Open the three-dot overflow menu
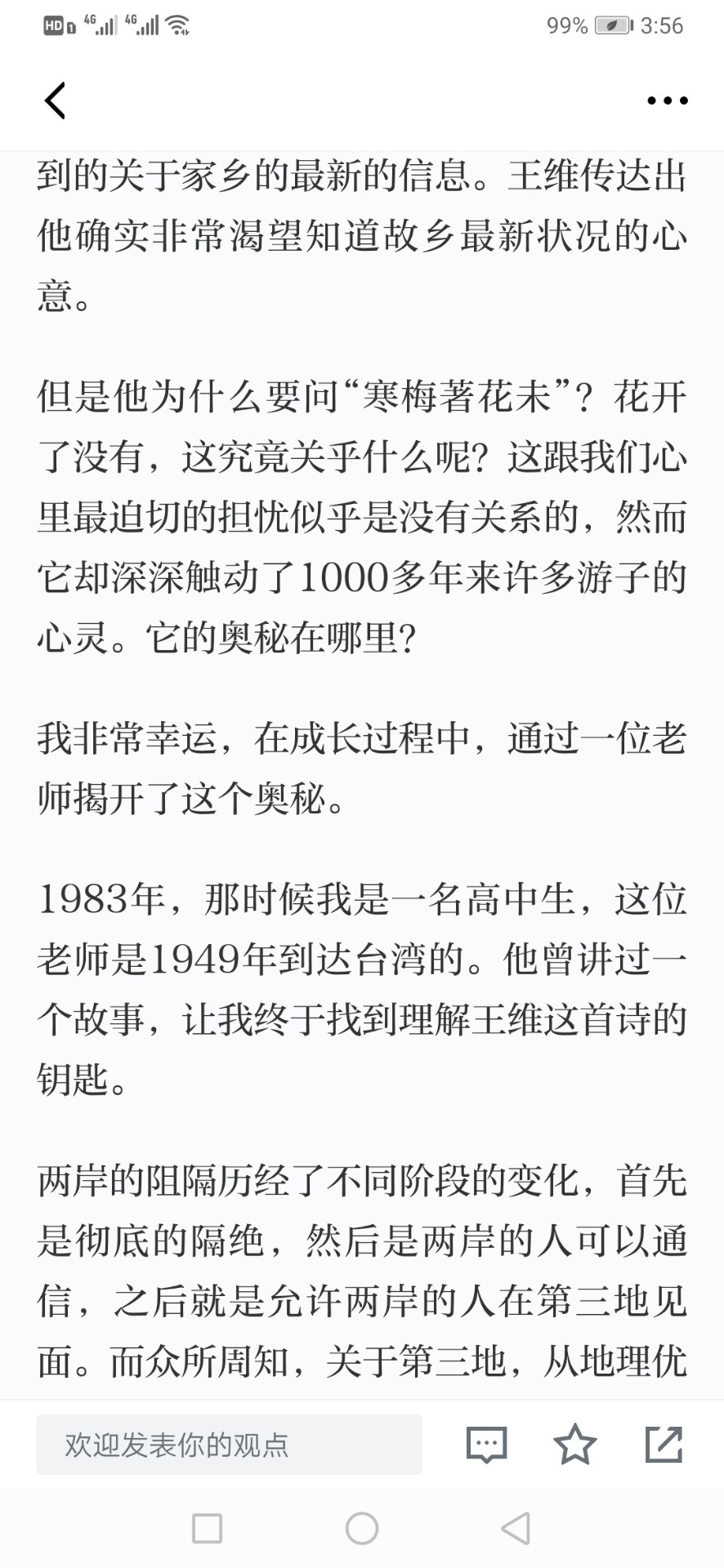This screenshot has height=1568, width=724. pos(668,101)
